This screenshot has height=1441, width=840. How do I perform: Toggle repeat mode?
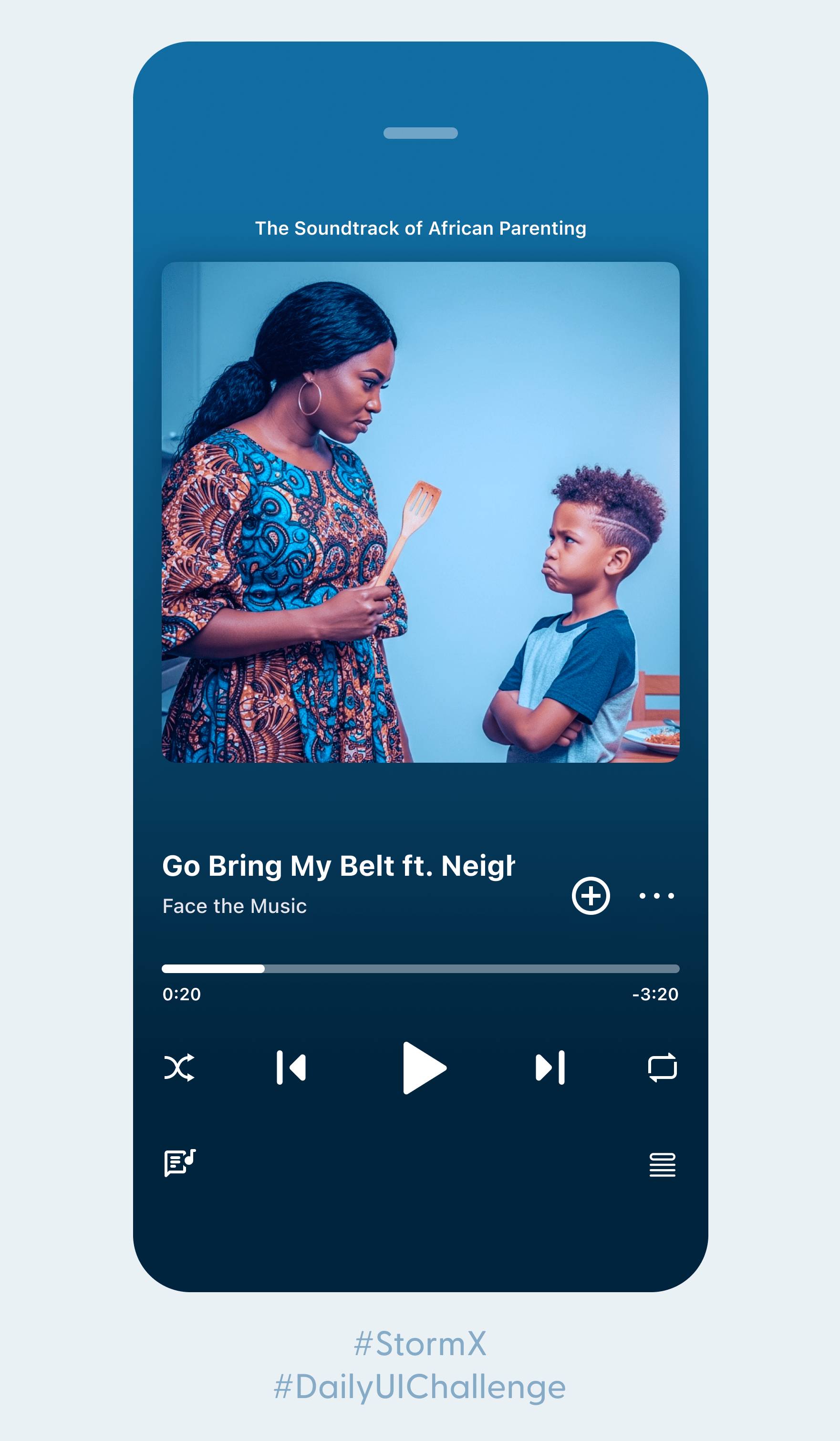pyautogui.click(x=662, y=1067)
